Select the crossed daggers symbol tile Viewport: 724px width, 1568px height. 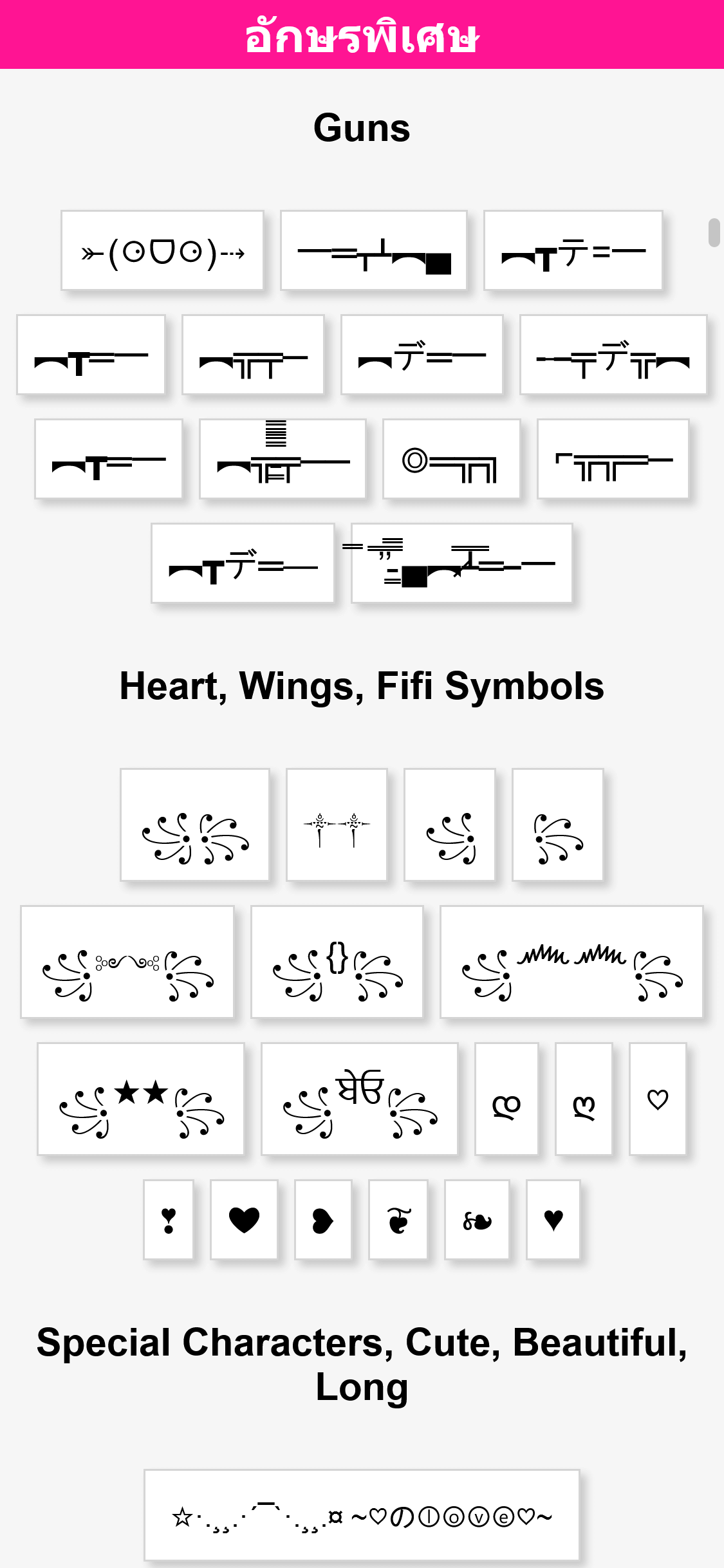(x=337, y=825)
